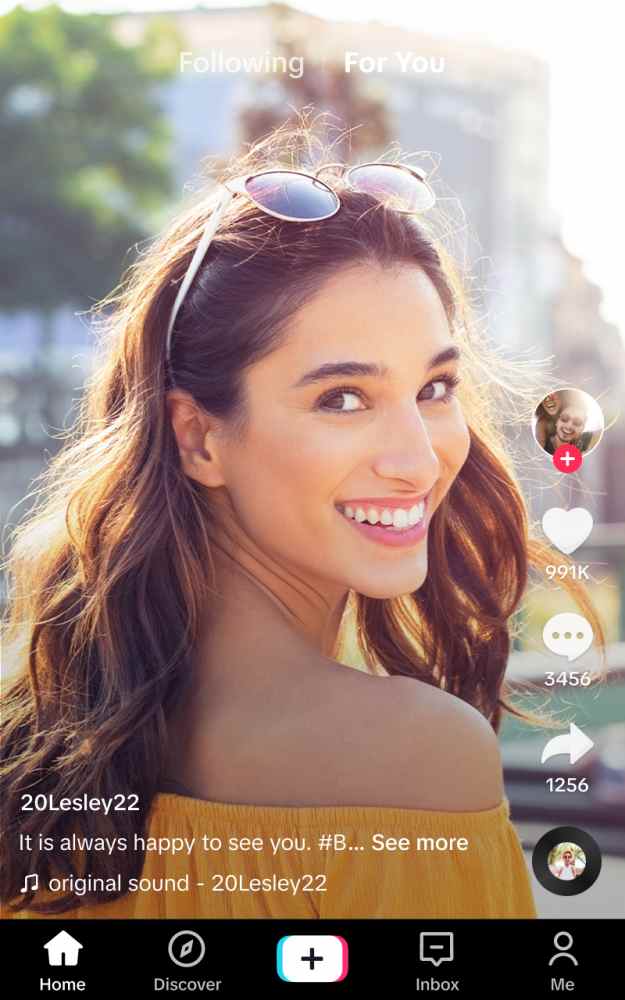Switch to the Following feed

tap(241, 63)
